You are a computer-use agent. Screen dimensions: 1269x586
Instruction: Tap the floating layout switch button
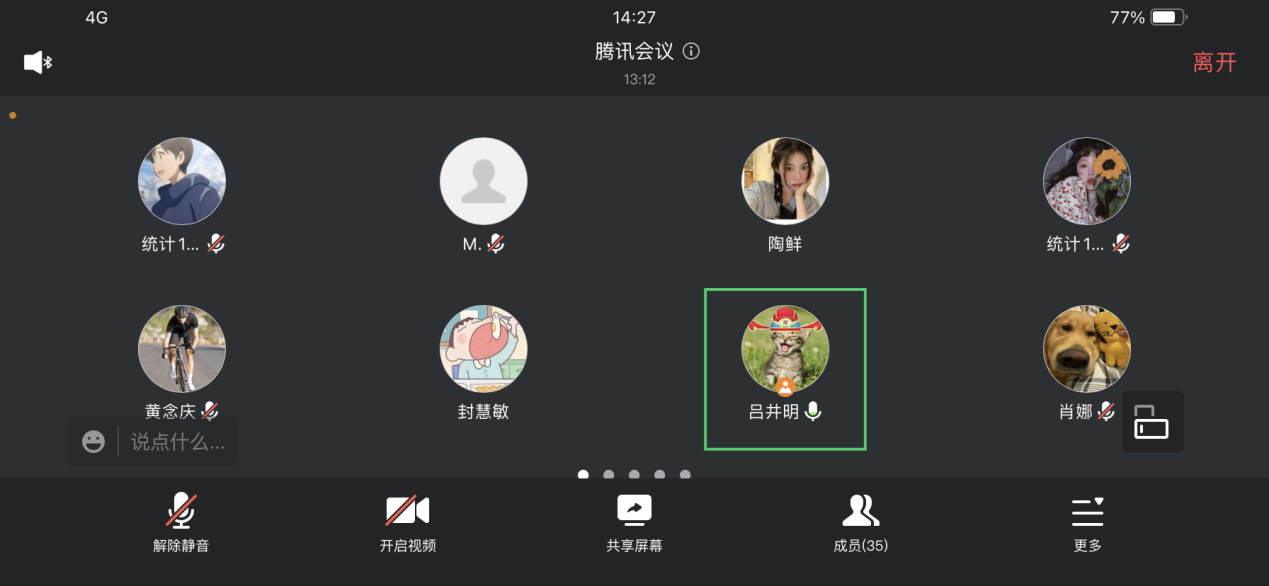point(1152,422)
